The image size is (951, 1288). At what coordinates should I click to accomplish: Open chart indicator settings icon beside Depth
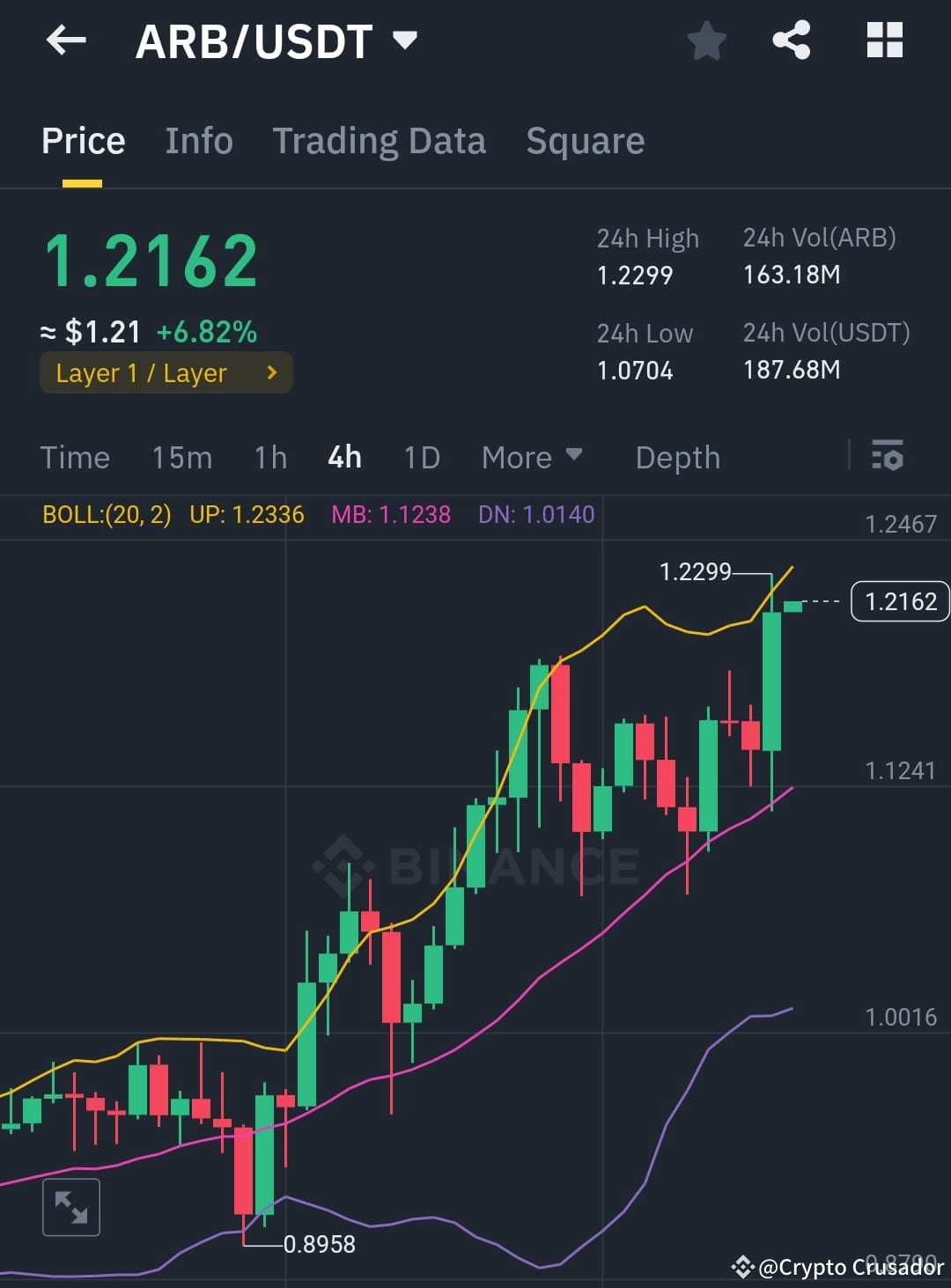point(888,457)
